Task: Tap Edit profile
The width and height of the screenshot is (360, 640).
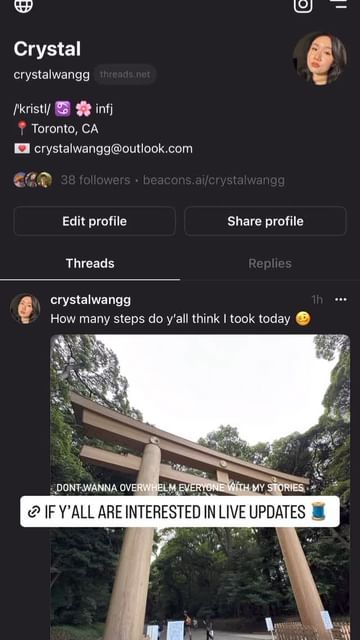Action: coord(95,221)
